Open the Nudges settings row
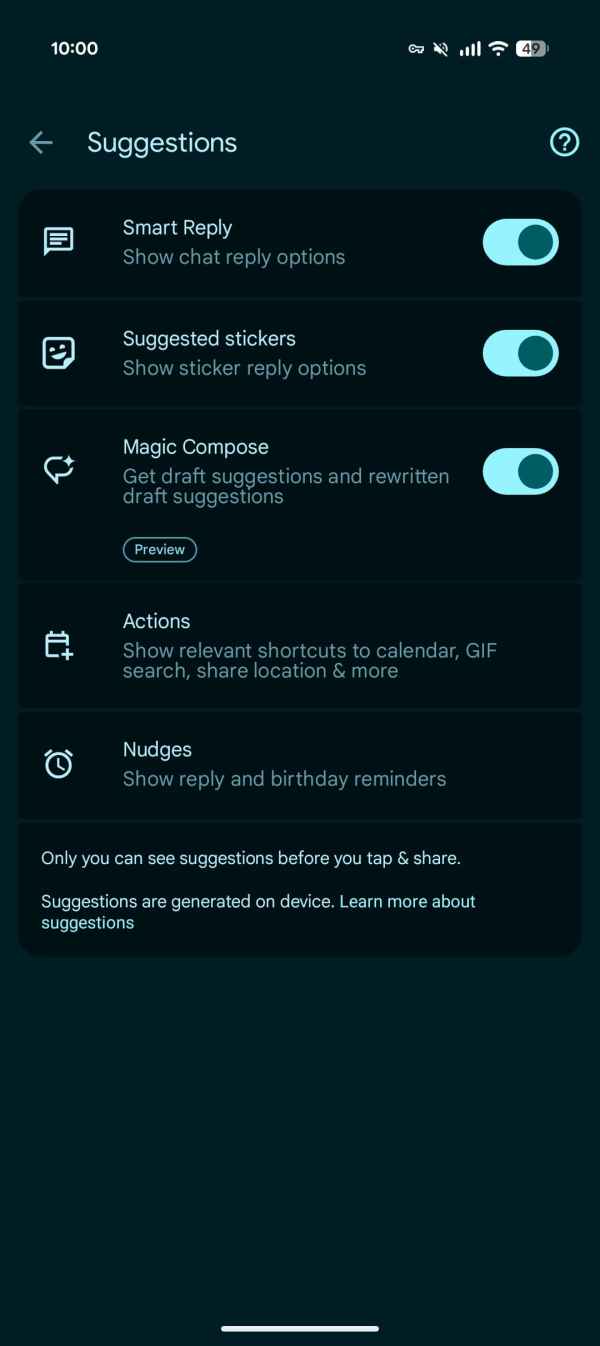The height and width of the screenshot is (1346, 600). [x=300, y=764]
